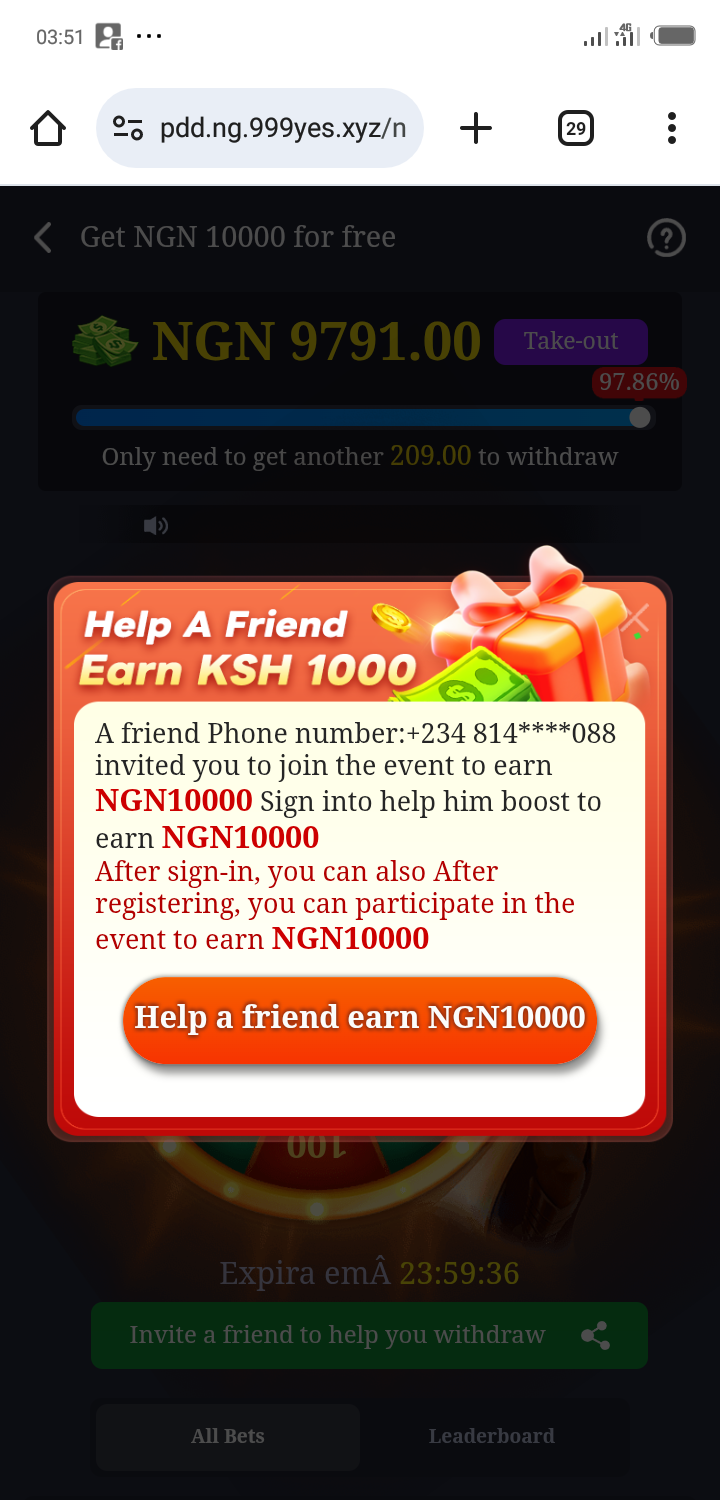Tap the Take-out withdraw button
Screen dimensions: 720x1500
[x=571, y=341]
